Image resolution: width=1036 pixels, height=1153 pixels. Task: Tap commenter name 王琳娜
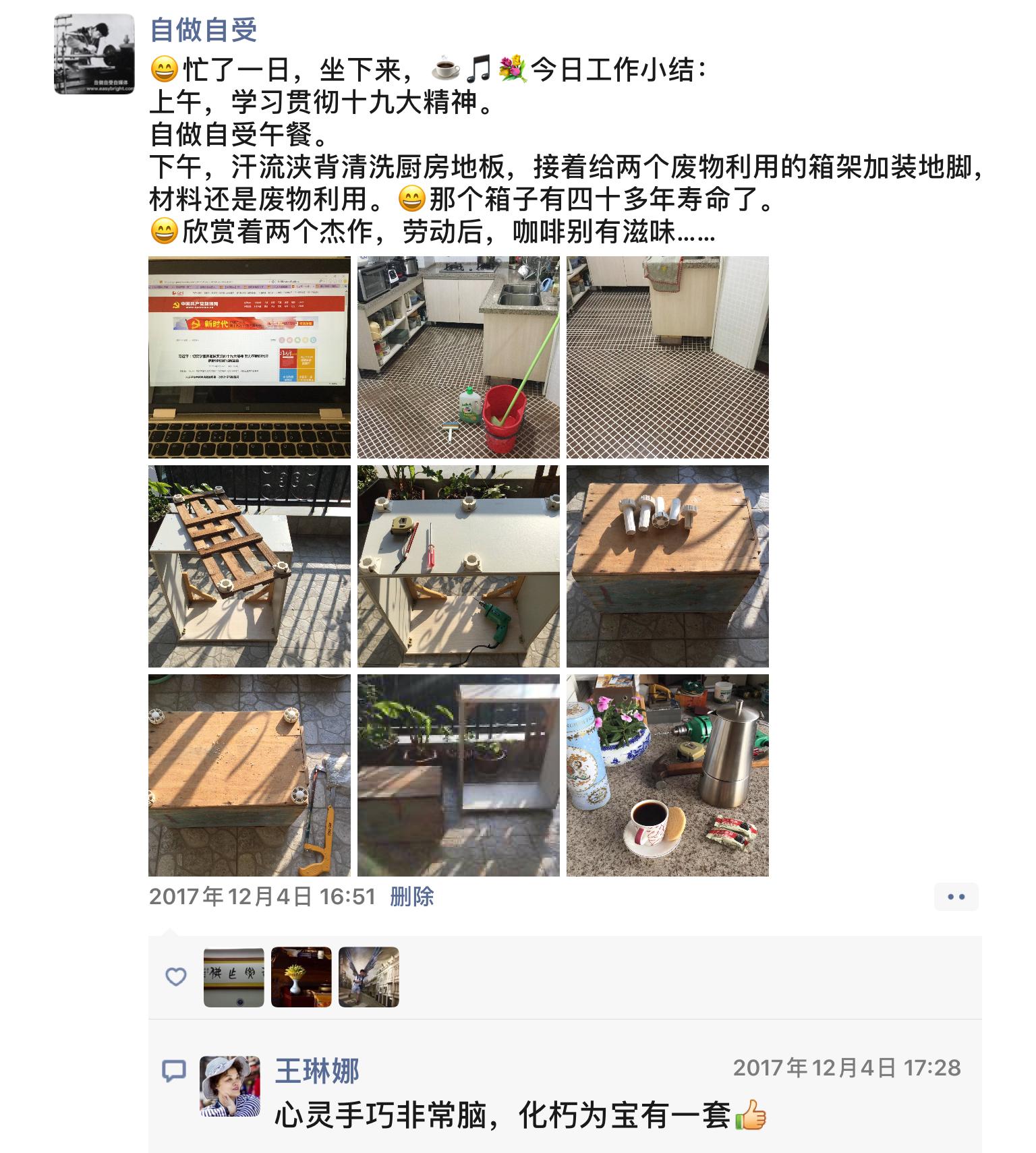316,1071
